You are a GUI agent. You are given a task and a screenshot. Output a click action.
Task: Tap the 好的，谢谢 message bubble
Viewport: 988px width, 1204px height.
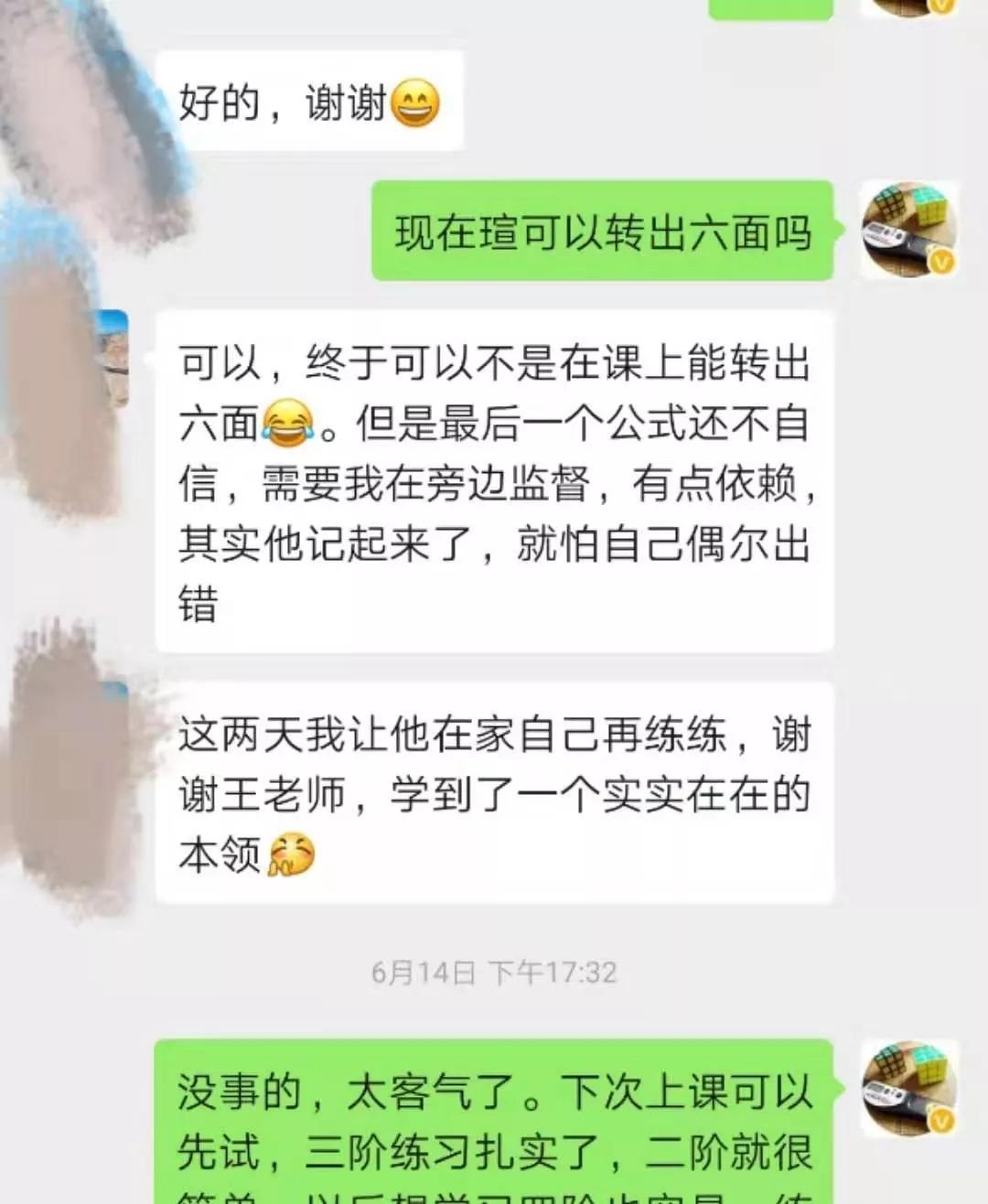(309, 102)
